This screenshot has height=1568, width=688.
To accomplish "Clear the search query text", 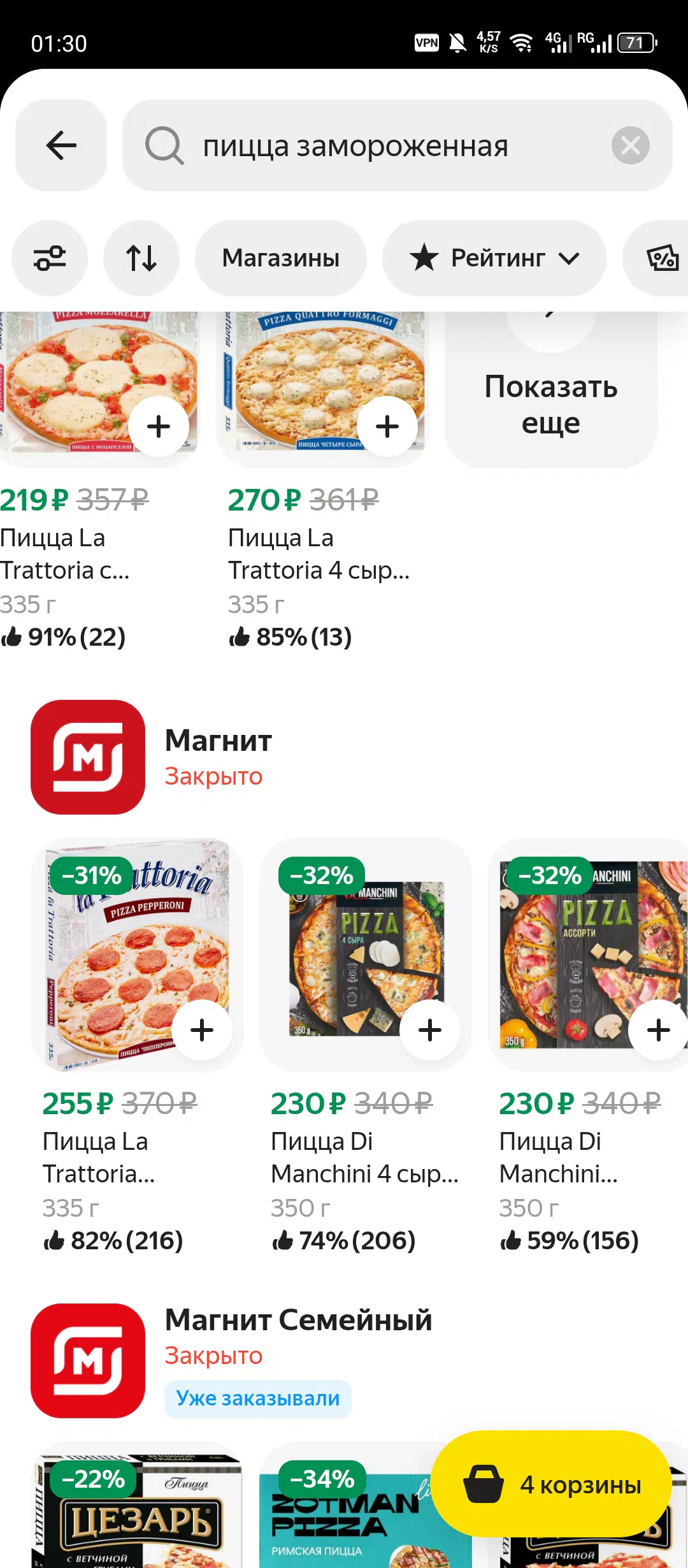I will tap(630, 145).
